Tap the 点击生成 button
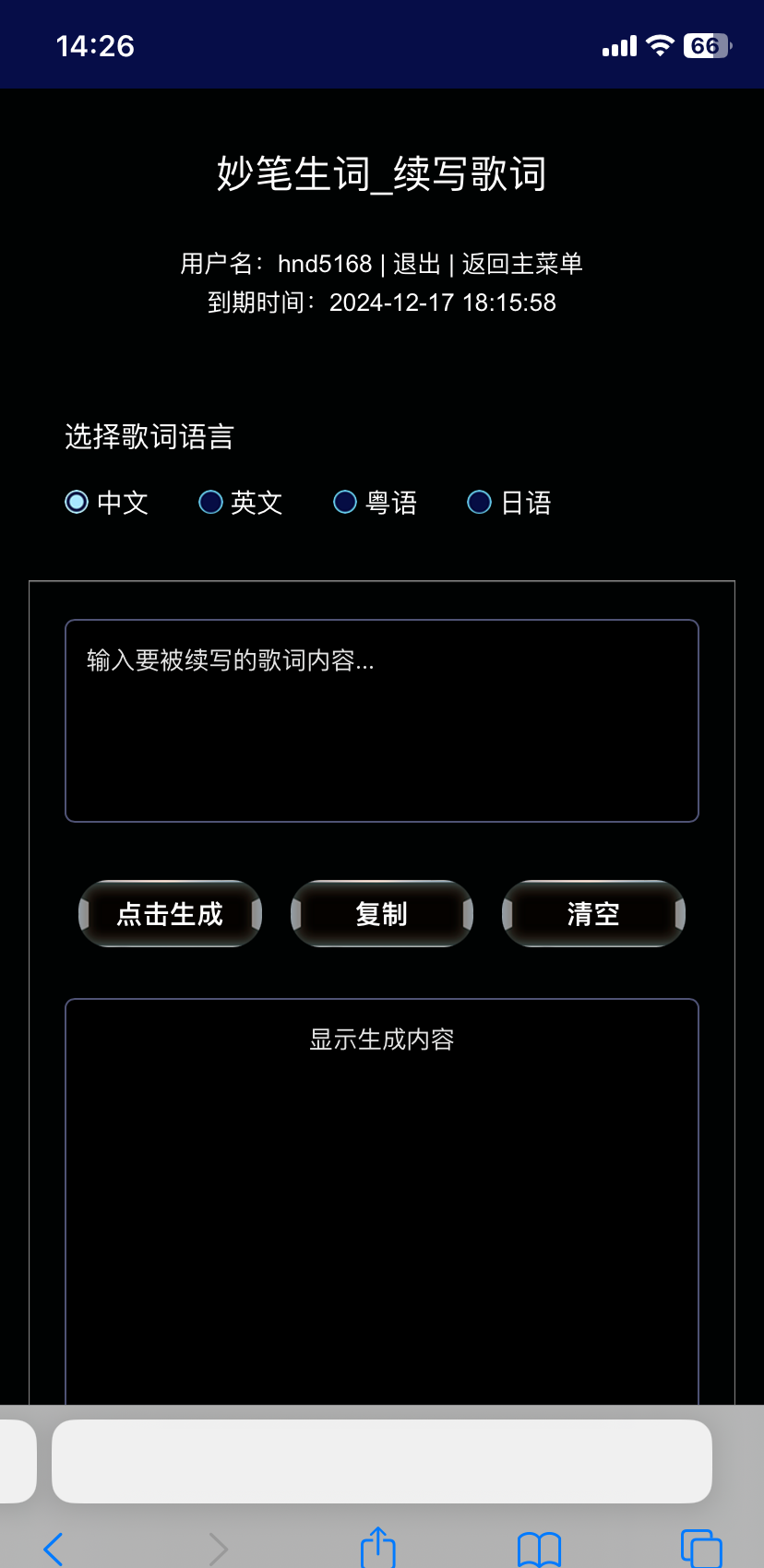764x1568 pixels. pos(171,914)
